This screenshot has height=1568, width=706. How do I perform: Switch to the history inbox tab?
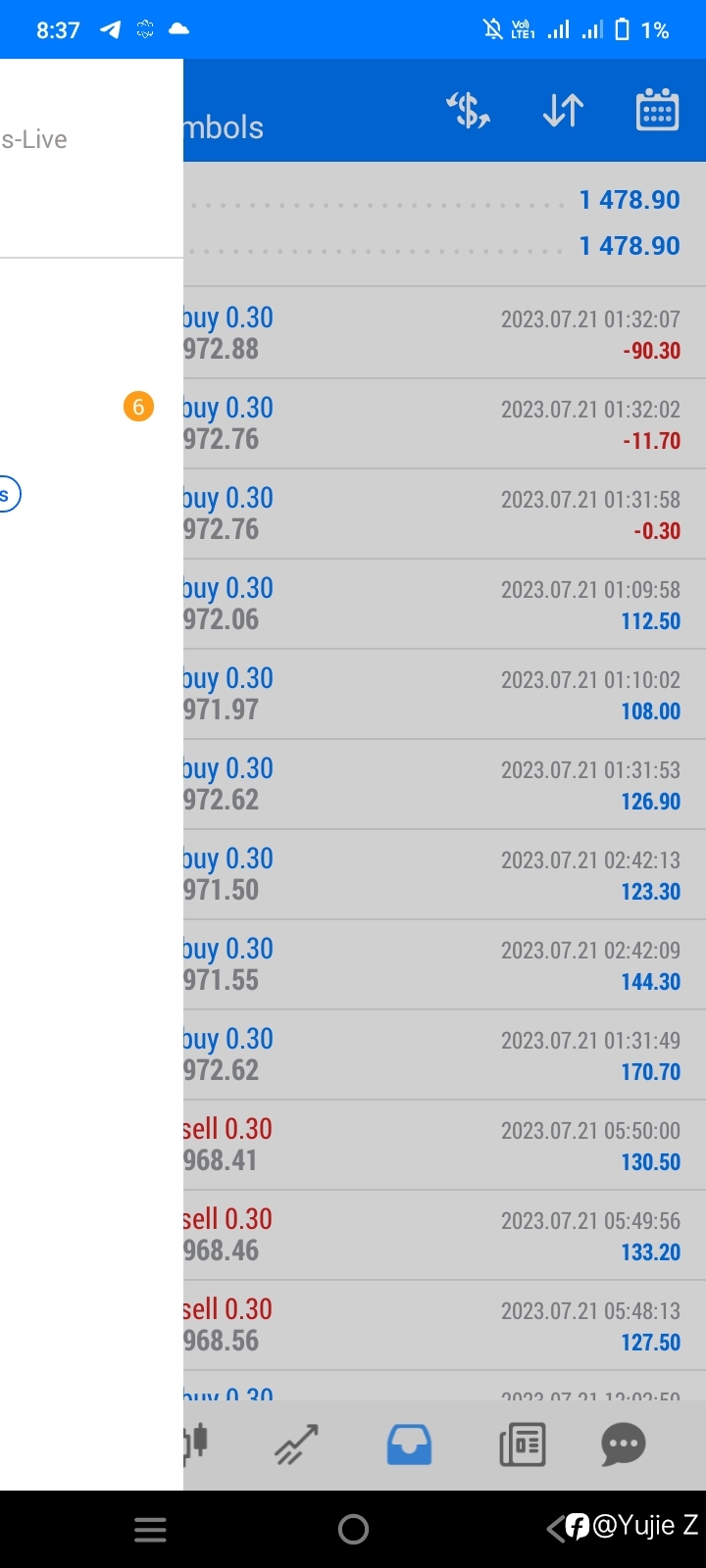point(409,1445)
